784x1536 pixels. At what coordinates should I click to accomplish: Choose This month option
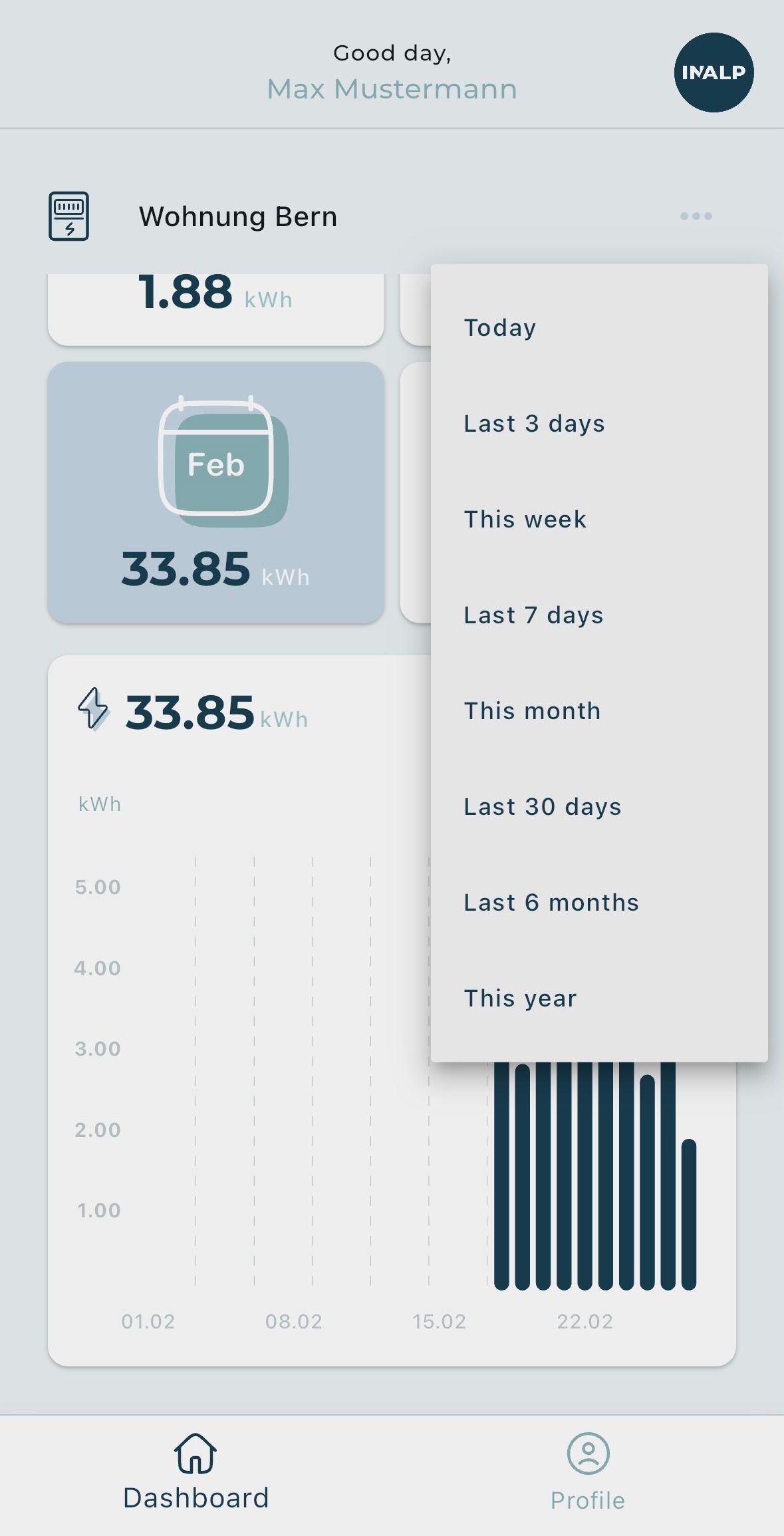598,711
